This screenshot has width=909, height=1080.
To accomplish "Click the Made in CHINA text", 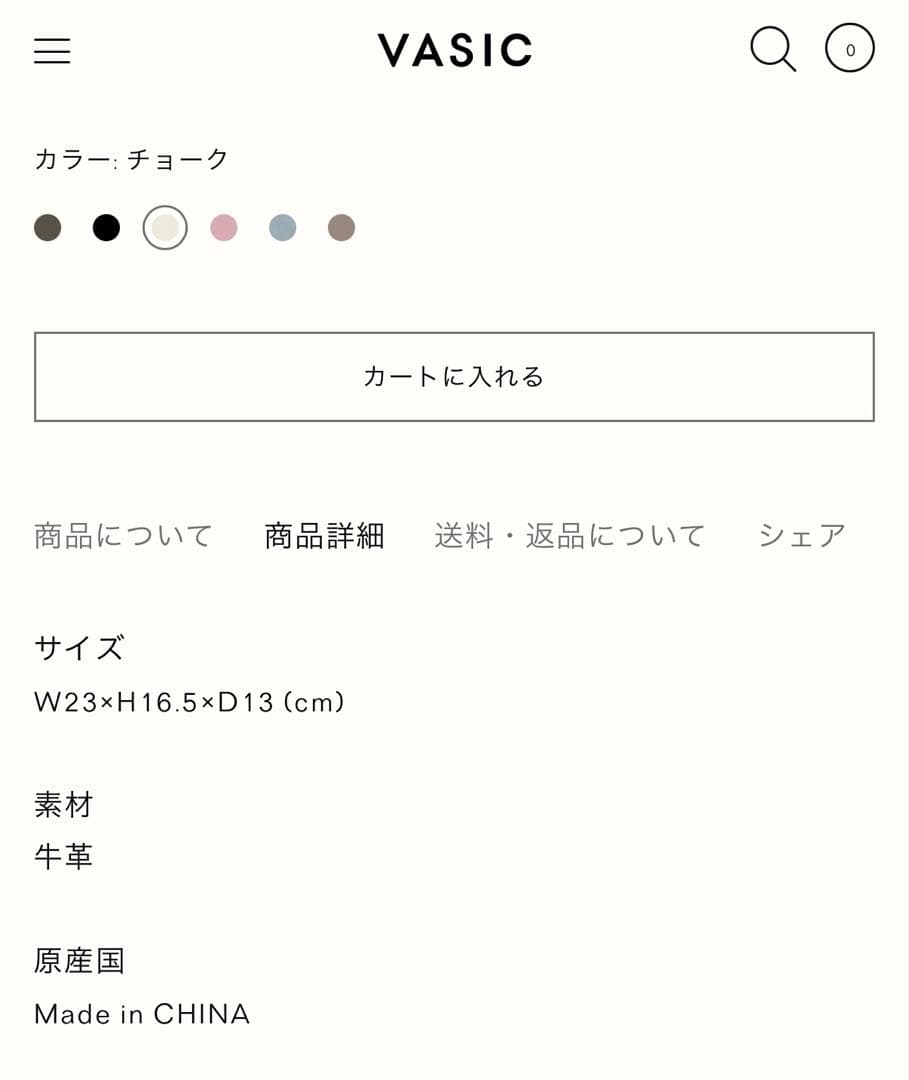I will (141, 1014).
